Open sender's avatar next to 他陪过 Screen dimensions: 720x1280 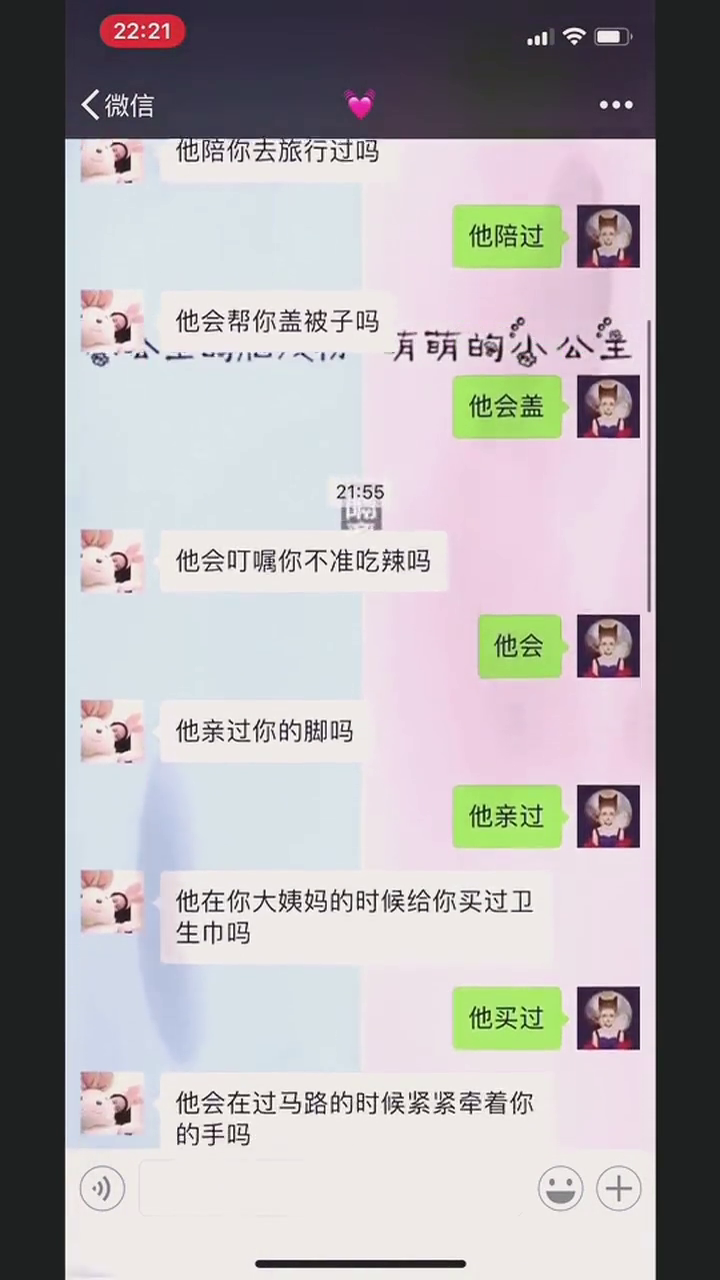pos(608,236)
